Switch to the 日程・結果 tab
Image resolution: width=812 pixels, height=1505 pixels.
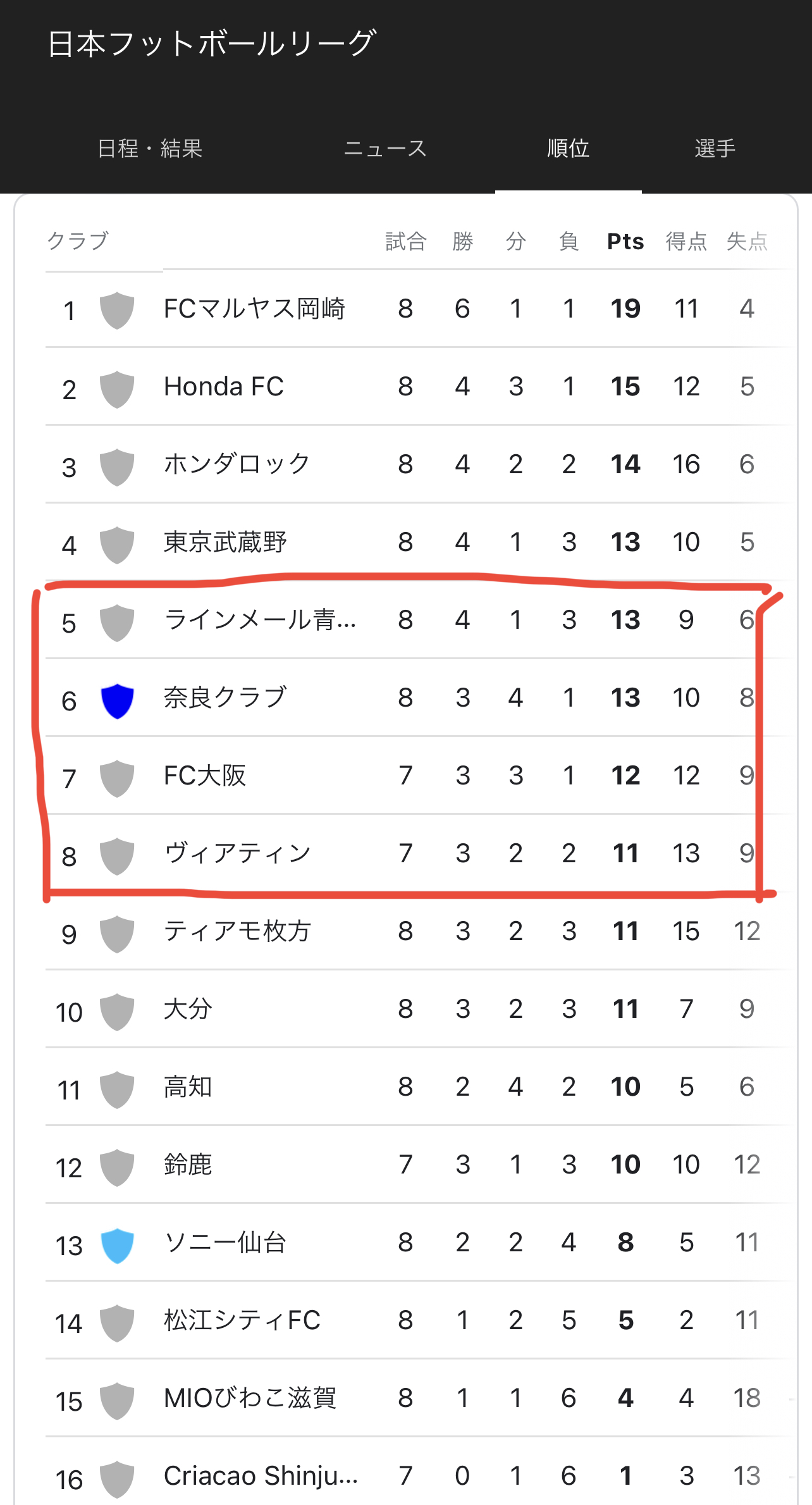pyautogui.click(x=150, y=149)
